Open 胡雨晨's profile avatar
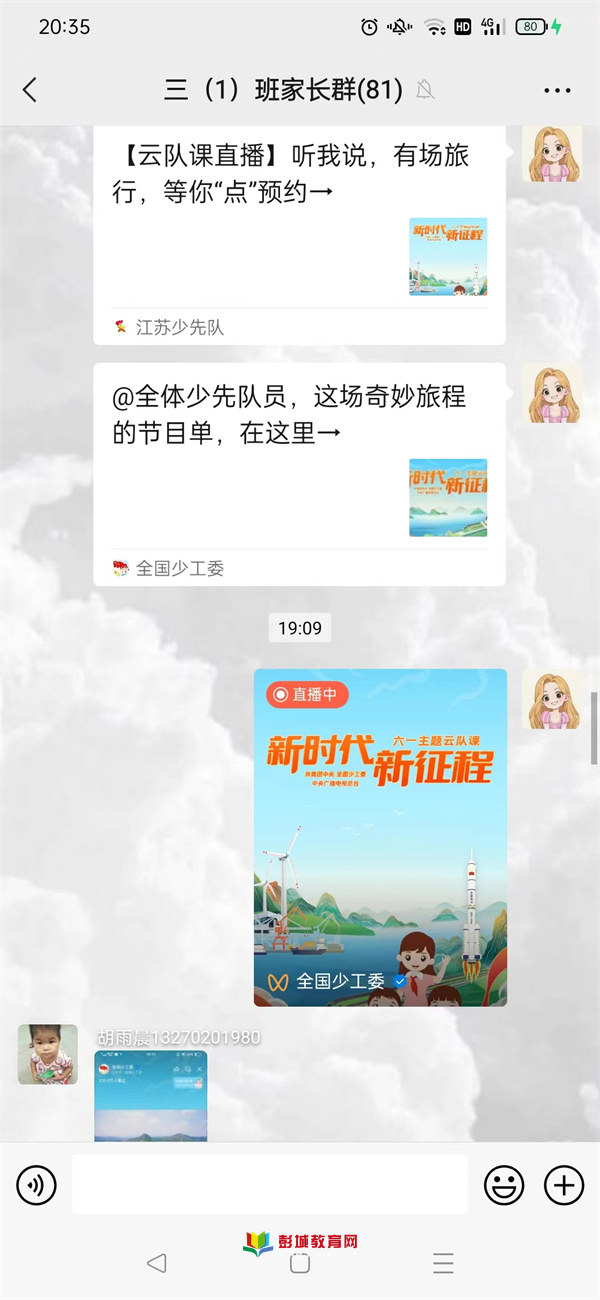600x1300 pixels. pos(47,1054)
